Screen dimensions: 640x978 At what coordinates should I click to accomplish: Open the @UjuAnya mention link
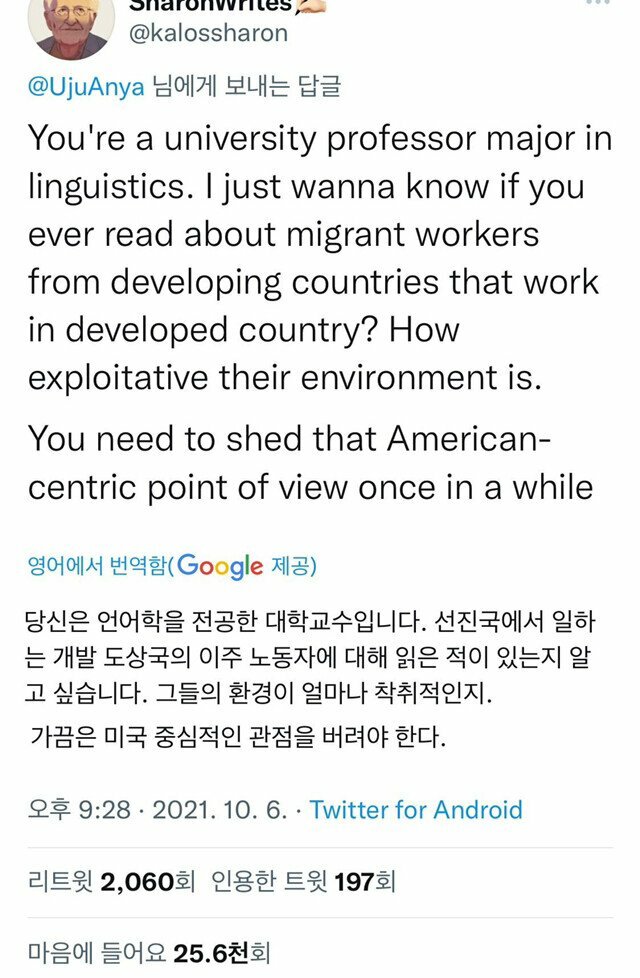tap(86, 87)
